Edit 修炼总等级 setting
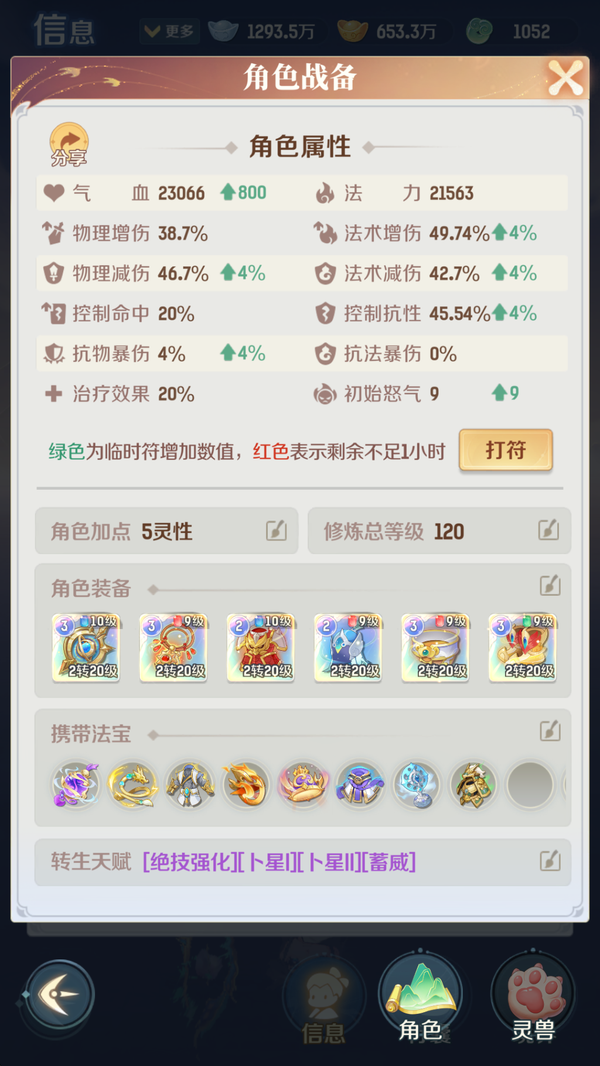This screenshot has height=1066, width=600. pos(548,531)
